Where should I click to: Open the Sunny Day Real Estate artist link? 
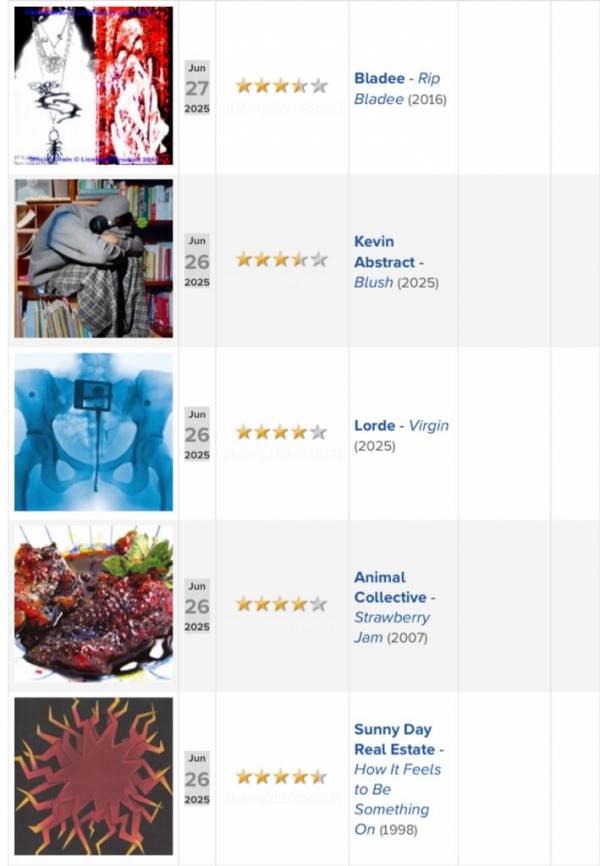click(394, 739)
